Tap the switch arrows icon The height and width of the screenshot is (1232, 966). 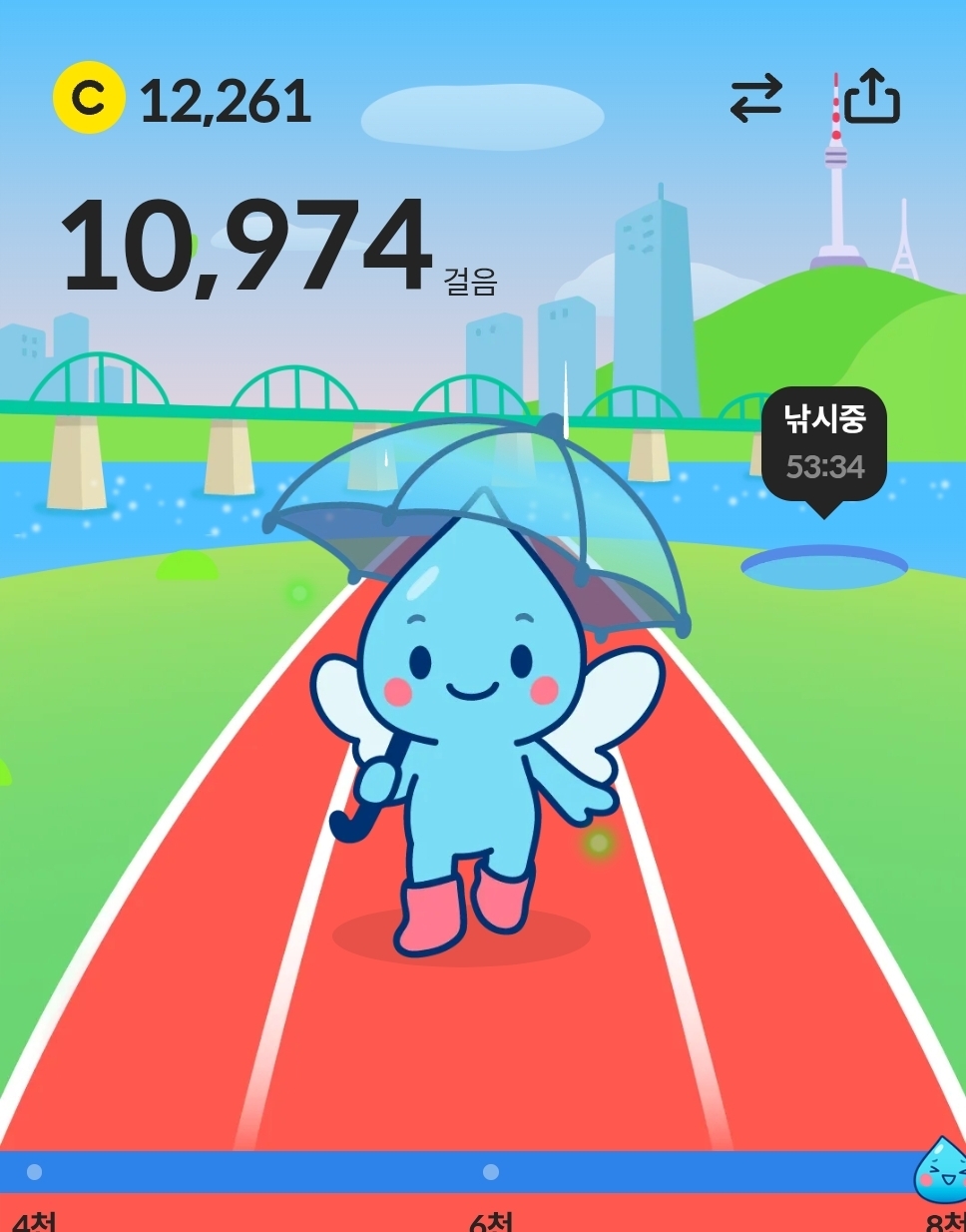click(755, 100)
